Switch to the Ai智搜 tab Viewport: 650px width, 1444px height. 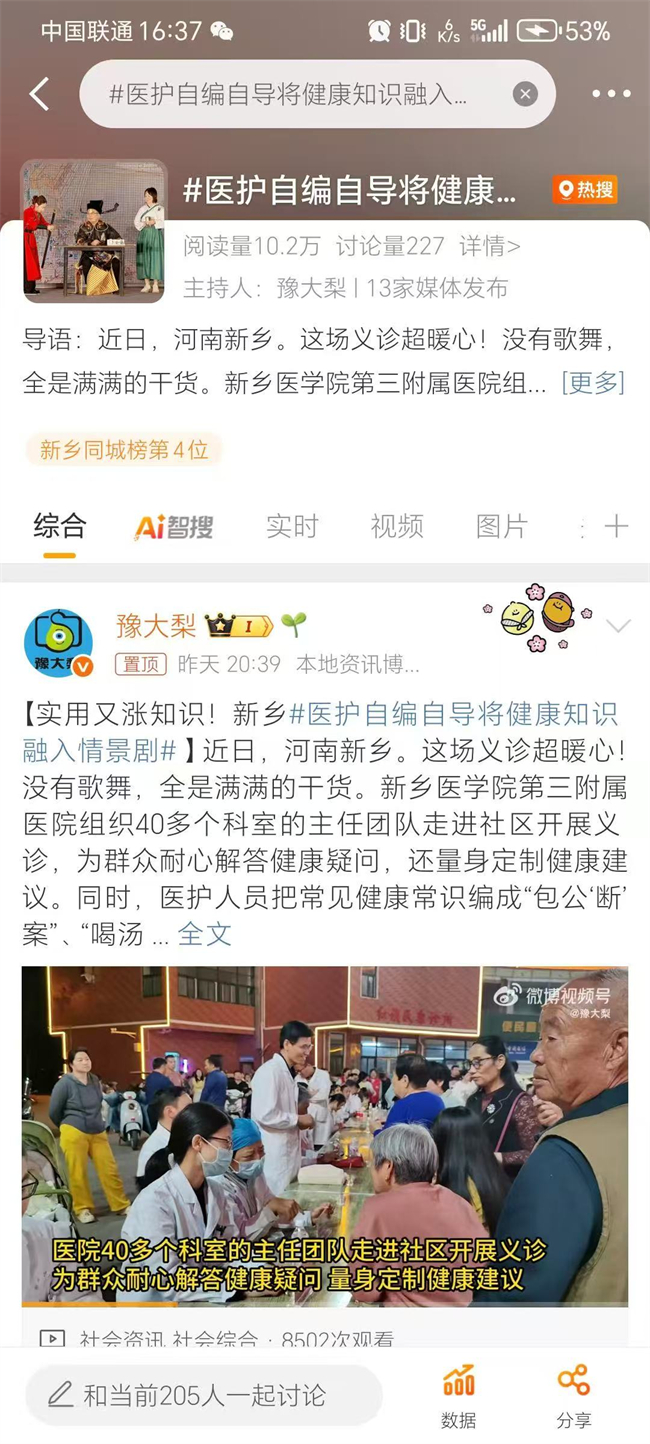[174, 527]
